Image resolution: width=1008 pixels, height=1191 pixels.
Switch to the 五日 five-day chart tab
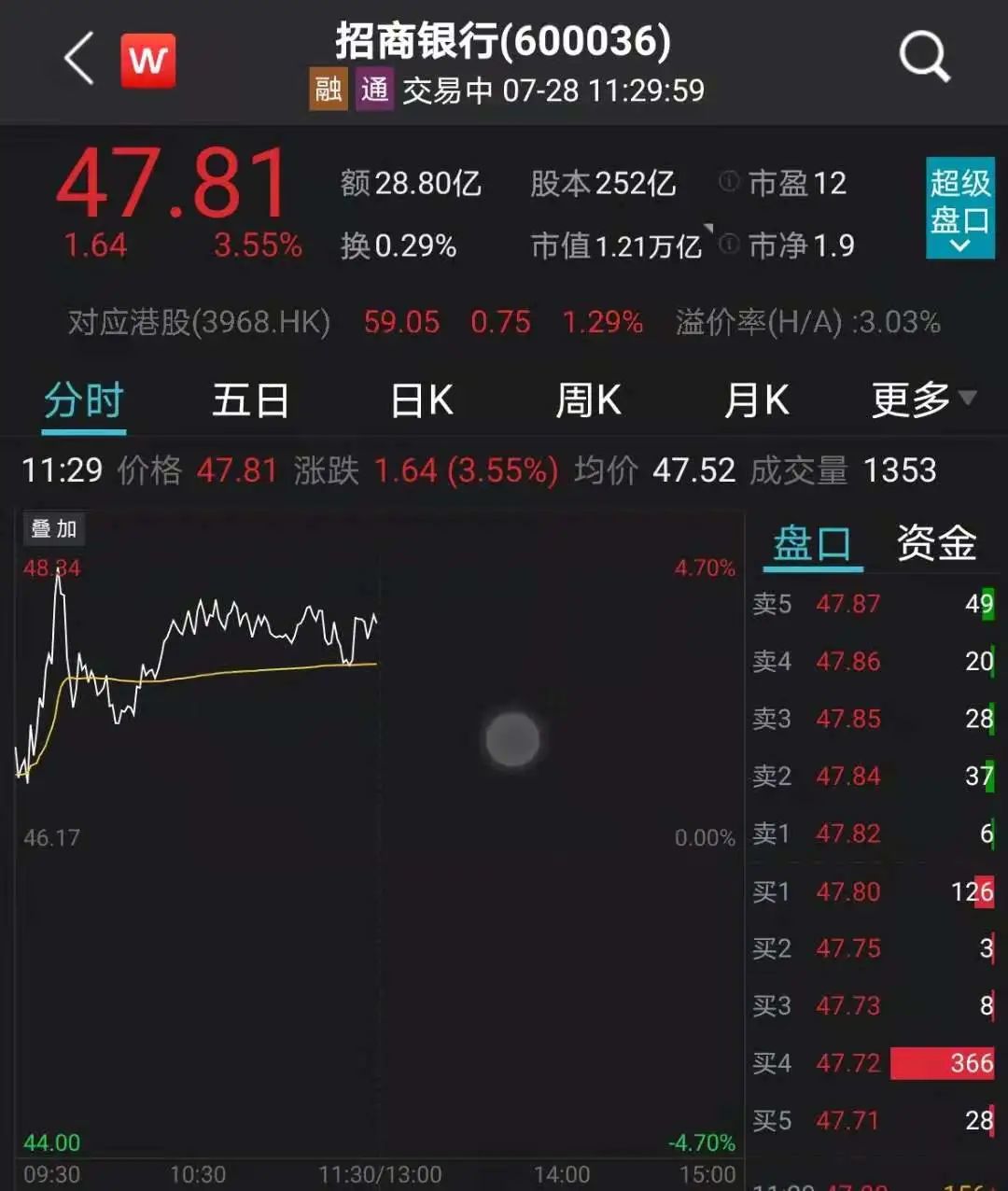click(x=249, y=399)
